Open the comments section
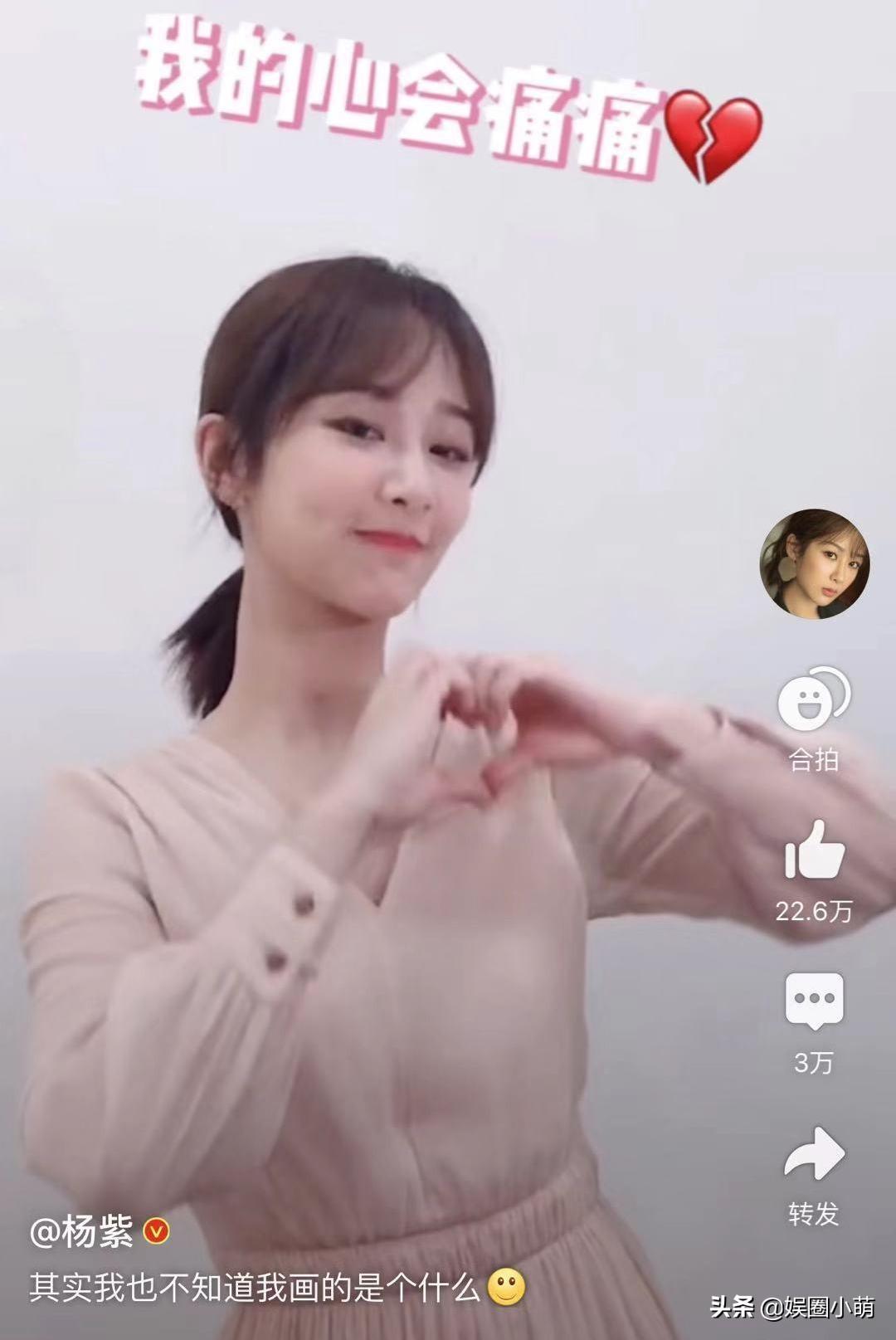 point(814,1001)
